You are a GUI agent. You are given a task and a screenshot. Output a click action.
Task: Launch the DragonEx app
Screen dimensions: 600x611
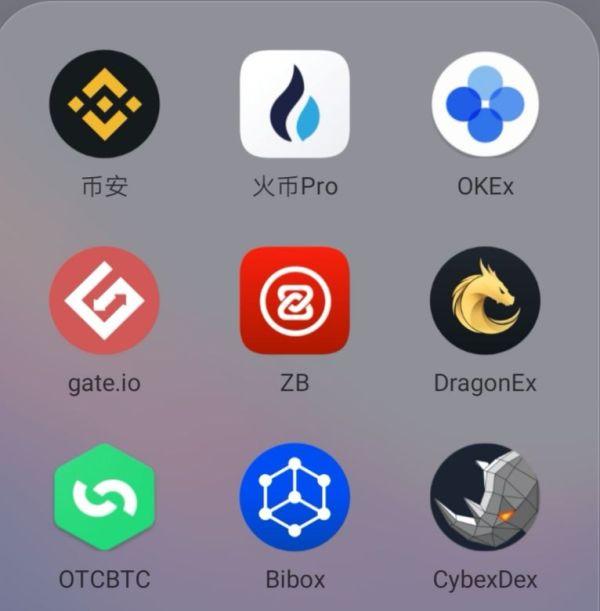tap(485, 301)
